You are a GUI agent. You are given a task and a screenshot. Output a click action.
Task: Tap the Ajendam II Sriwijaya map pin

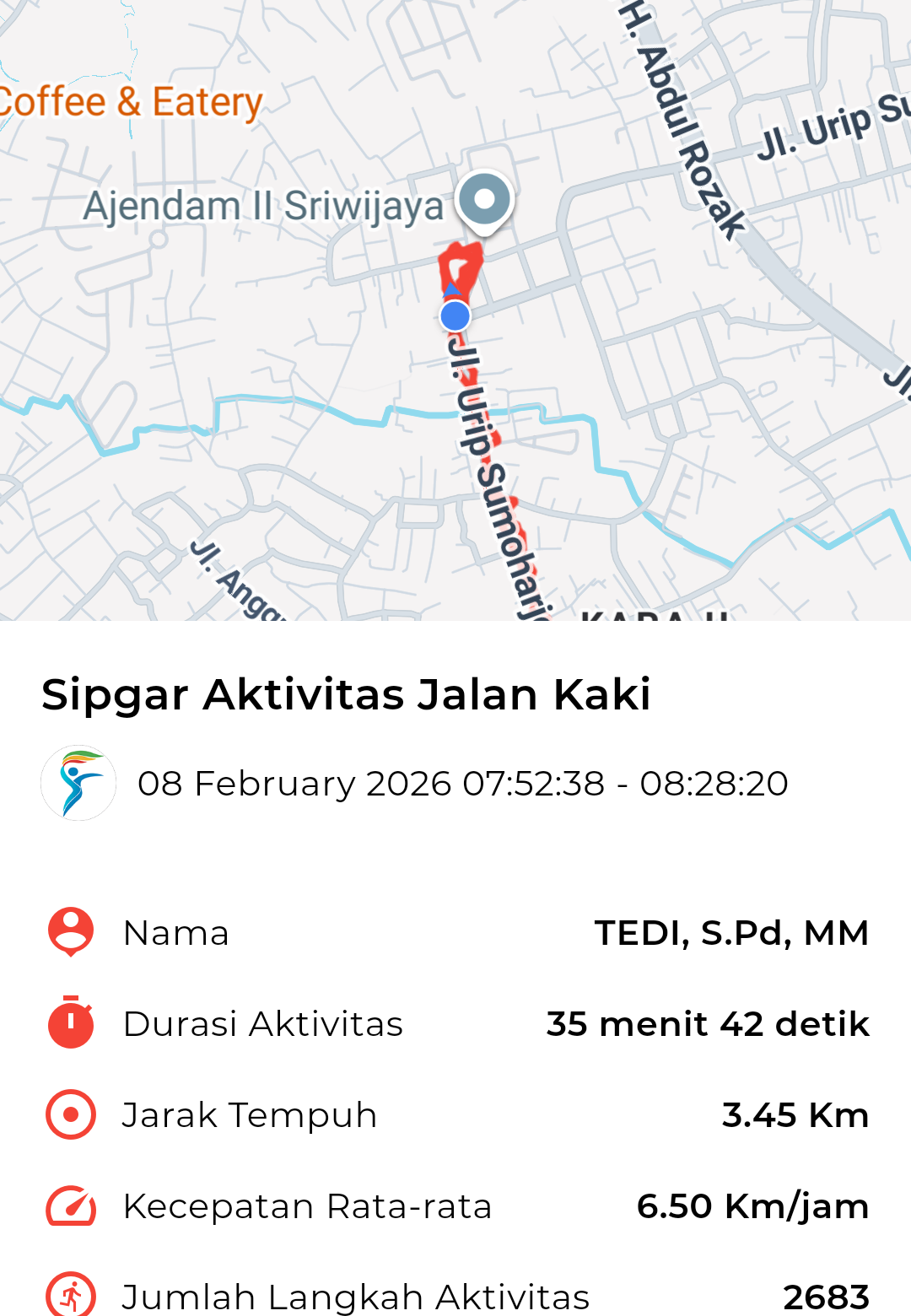coord(484,201)
